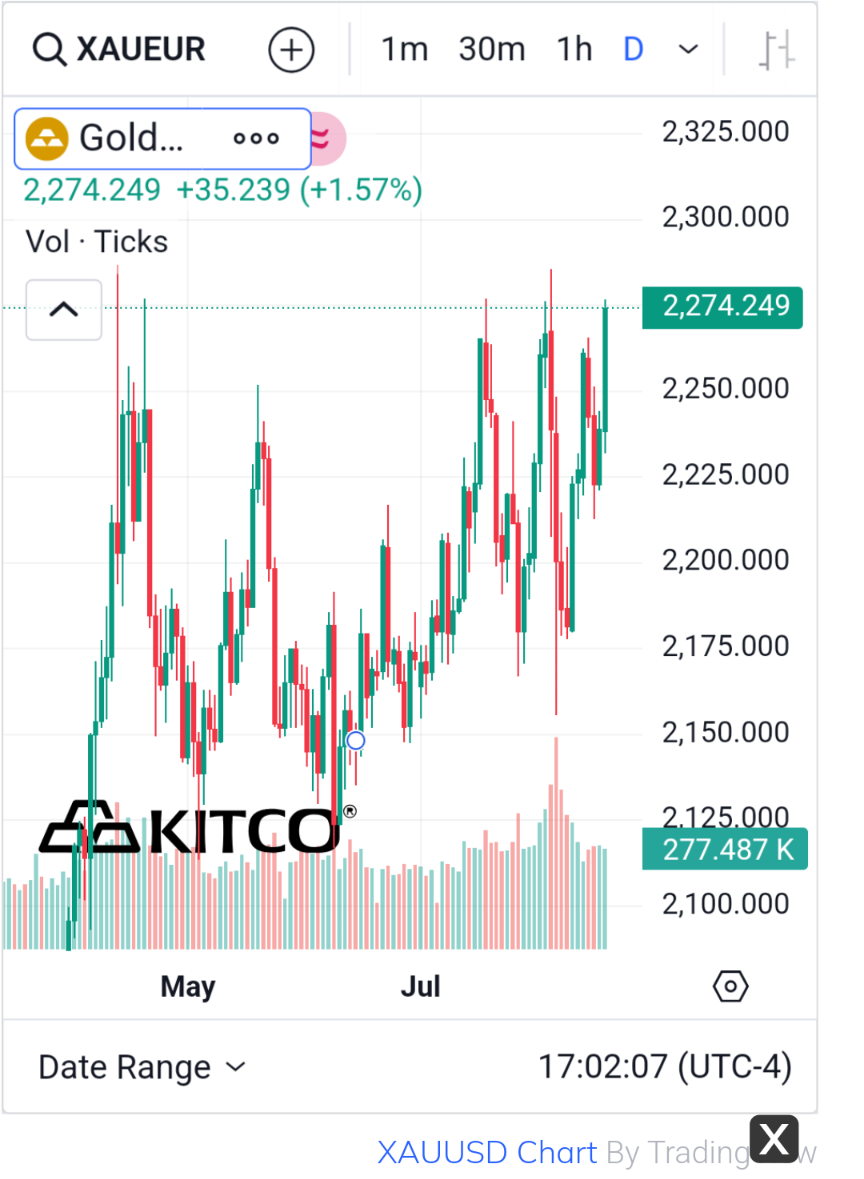Close the overlay with the X button
This screenshot has height=1179, width=864.
pos(775,1139)
